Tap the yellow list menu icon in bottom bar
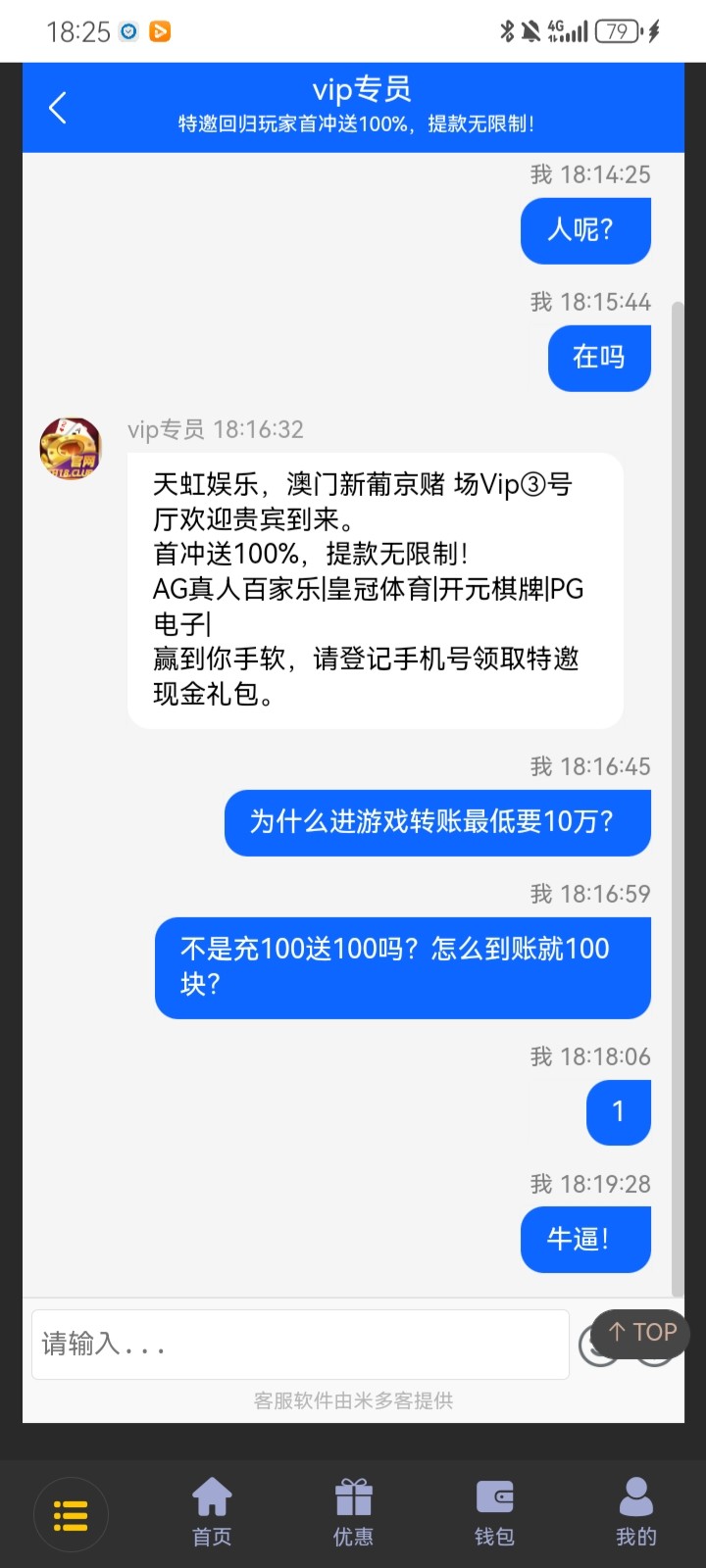The height and width of the screenshot is (1568, 706). (x=71, y=1514)
